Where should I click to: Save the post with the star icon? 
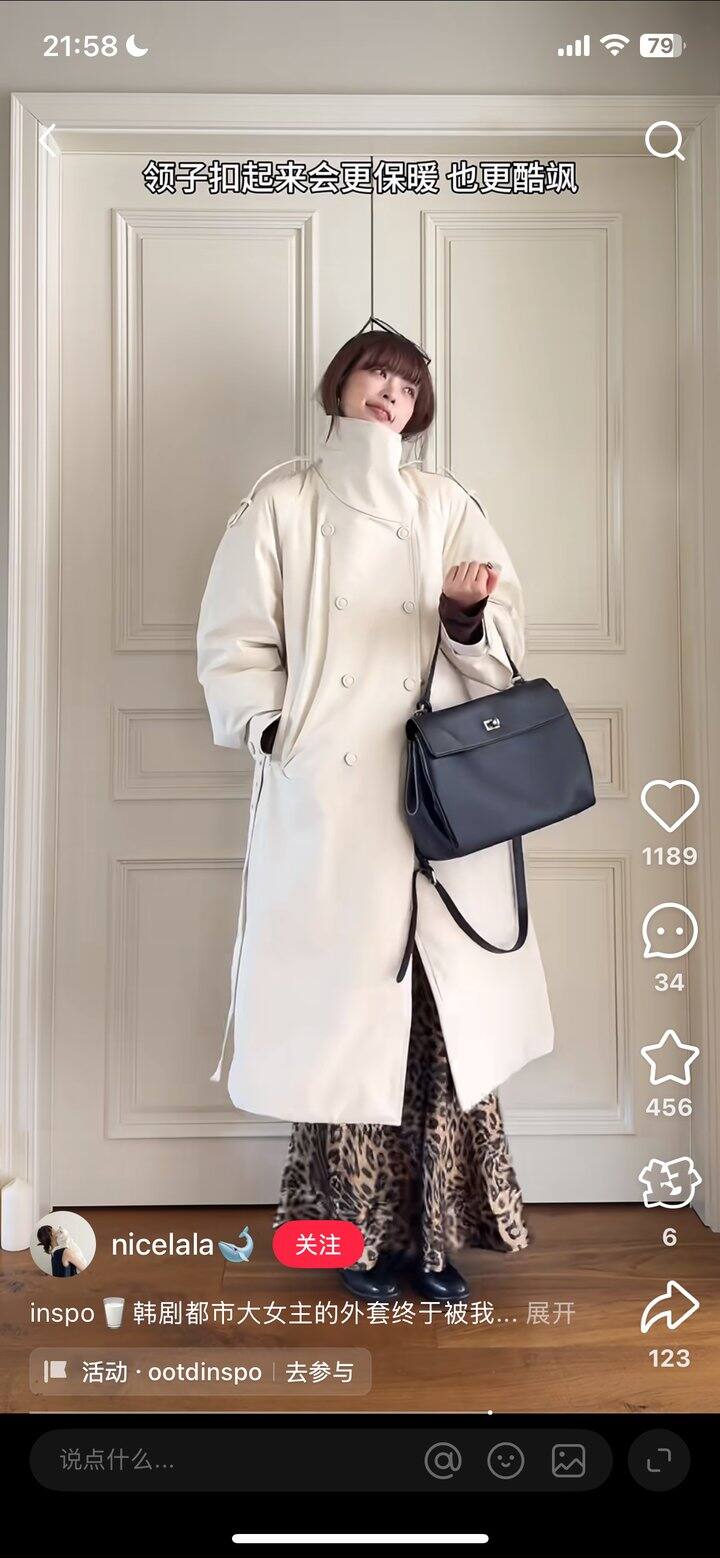669,1059
